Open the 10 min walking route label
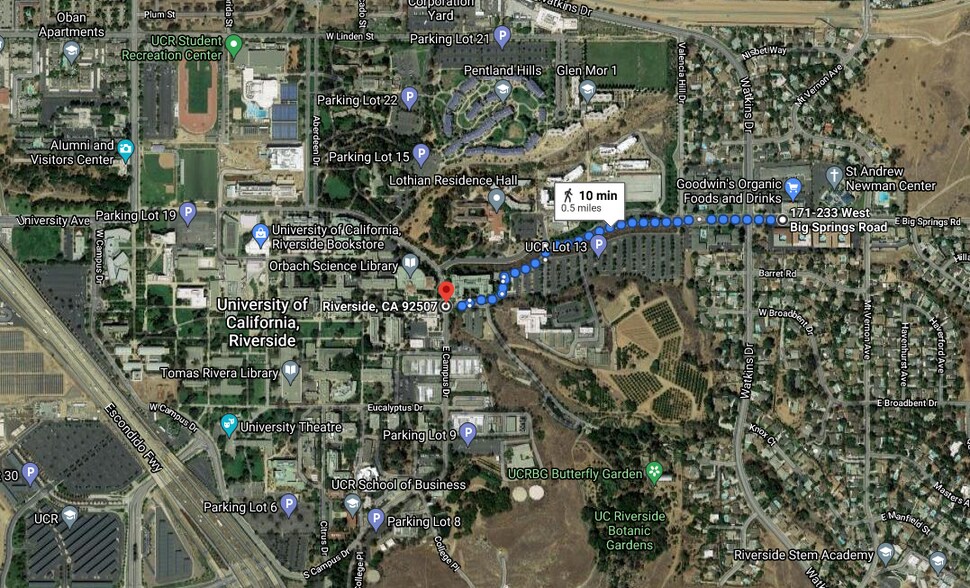This screenshot has width=970, height=588. click(x=587, y=199)
